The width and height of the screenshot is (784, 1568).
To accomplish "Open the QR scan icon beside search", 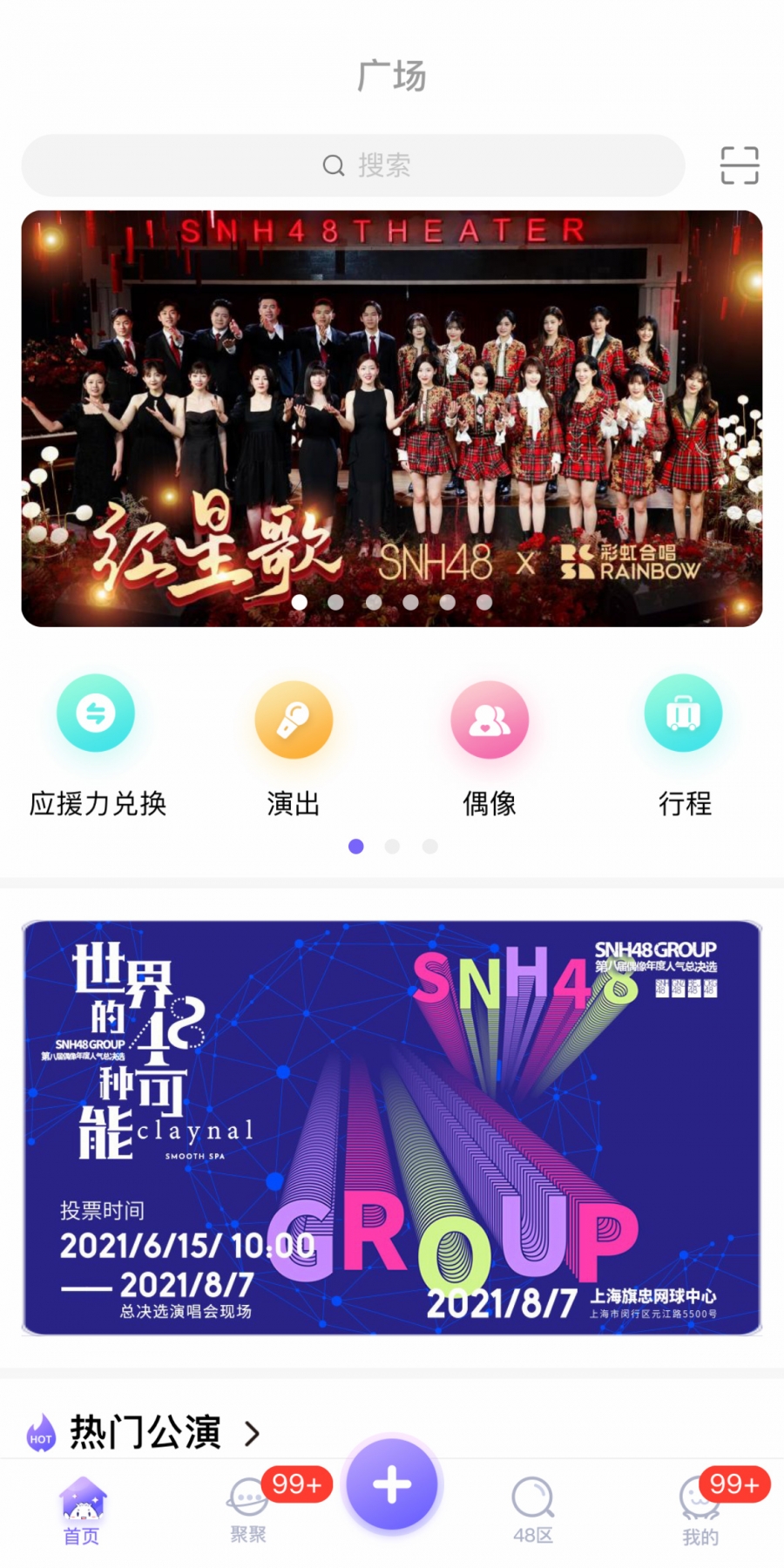I will 739,166.
